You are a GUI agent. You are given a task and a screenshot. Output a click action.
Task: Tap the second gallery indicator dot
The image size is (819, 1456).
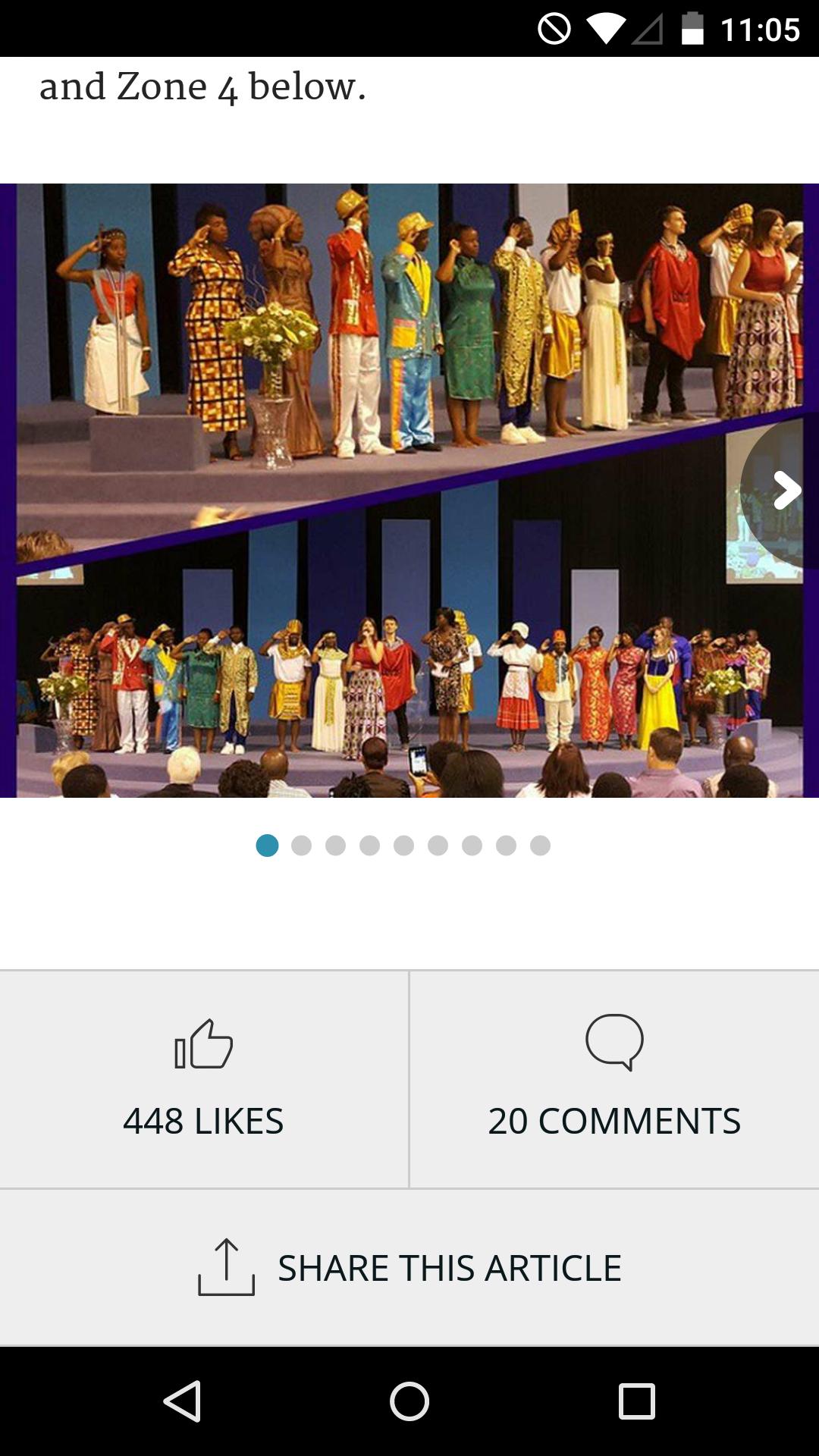pos(301,845)
